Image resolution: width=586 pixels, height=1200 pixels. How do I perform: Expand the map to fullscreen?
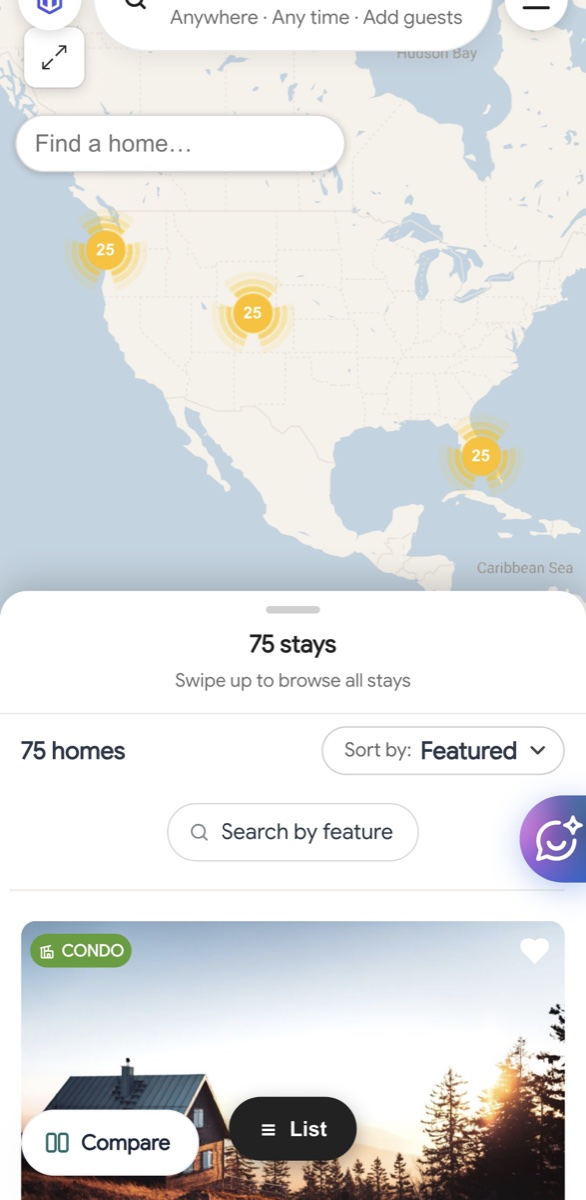tap(54, 60)
